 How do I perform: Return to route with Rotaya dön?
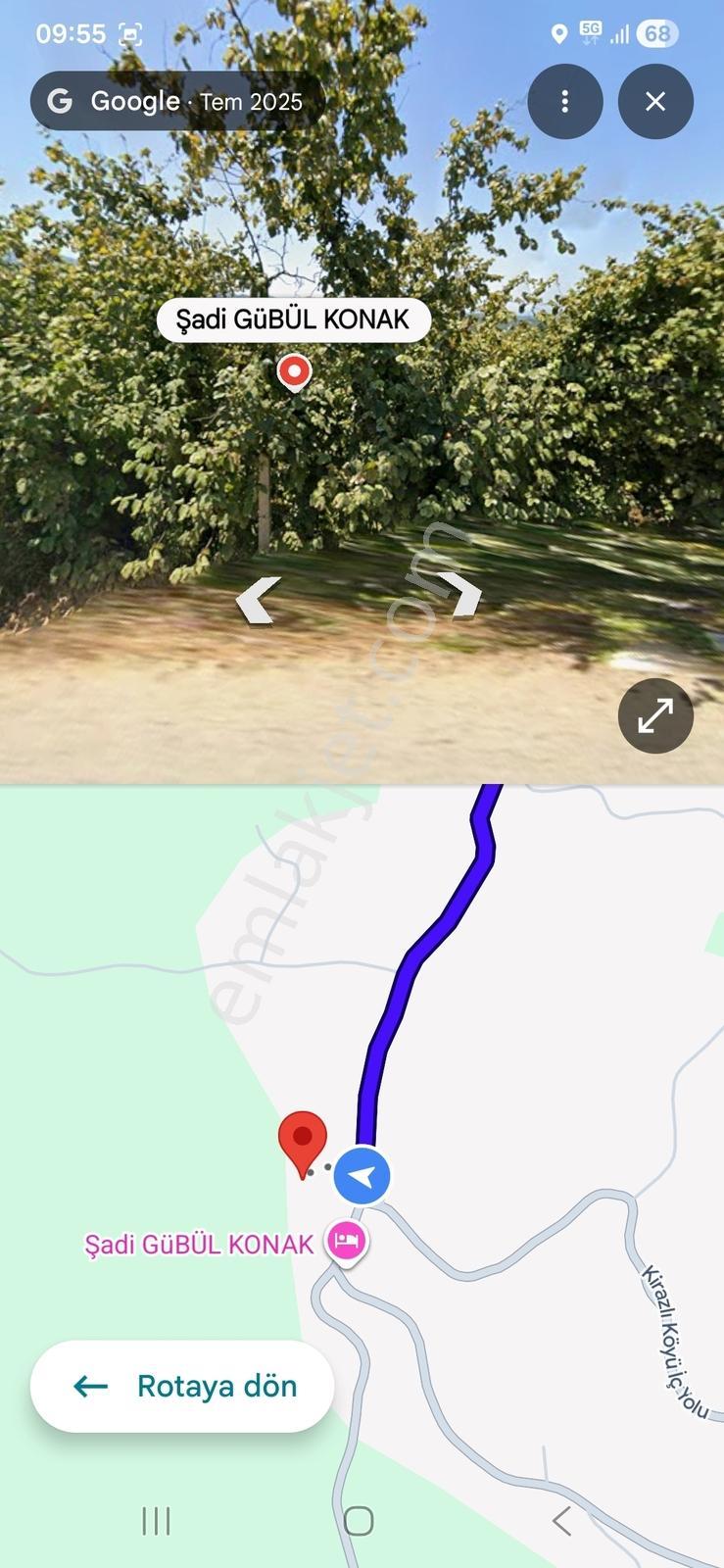pos(182,1386)
